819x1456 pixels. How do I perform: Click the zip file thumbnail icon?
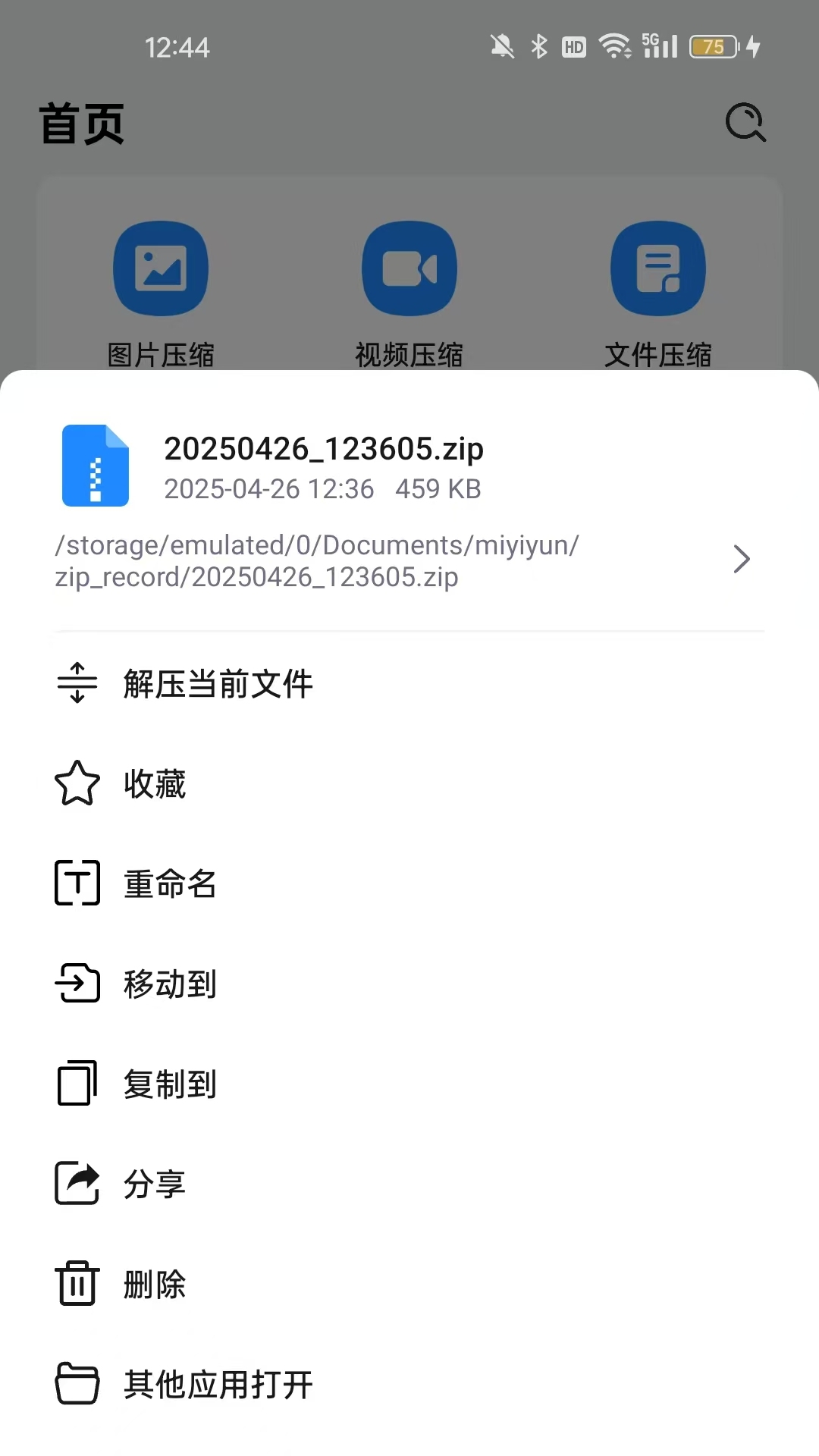[x=95, y=466]
